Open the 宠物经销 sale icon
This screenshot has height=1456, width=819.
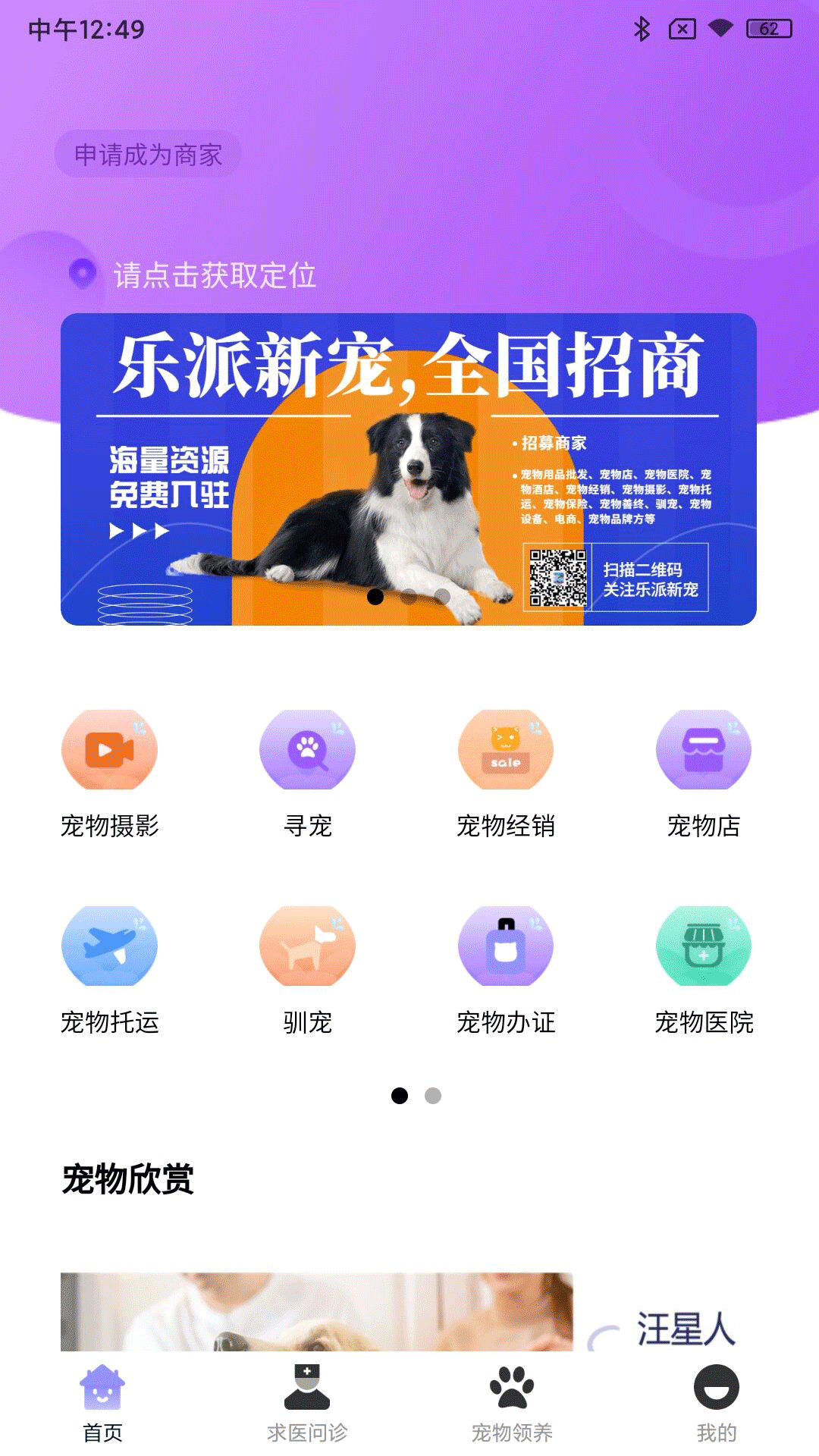tap(505, 749)
